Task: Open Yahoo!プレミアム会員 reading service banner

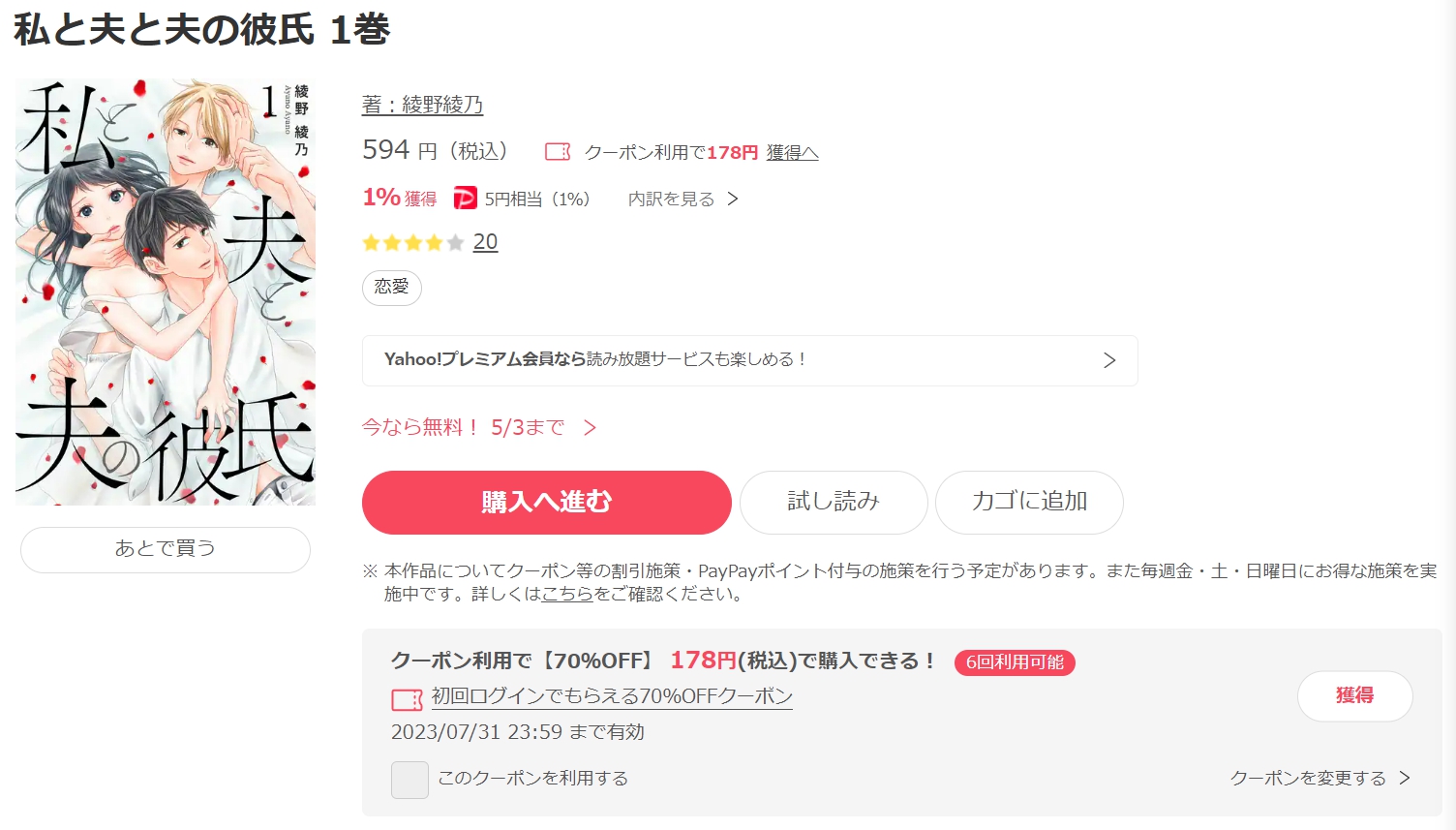Action: coord(749,360)
